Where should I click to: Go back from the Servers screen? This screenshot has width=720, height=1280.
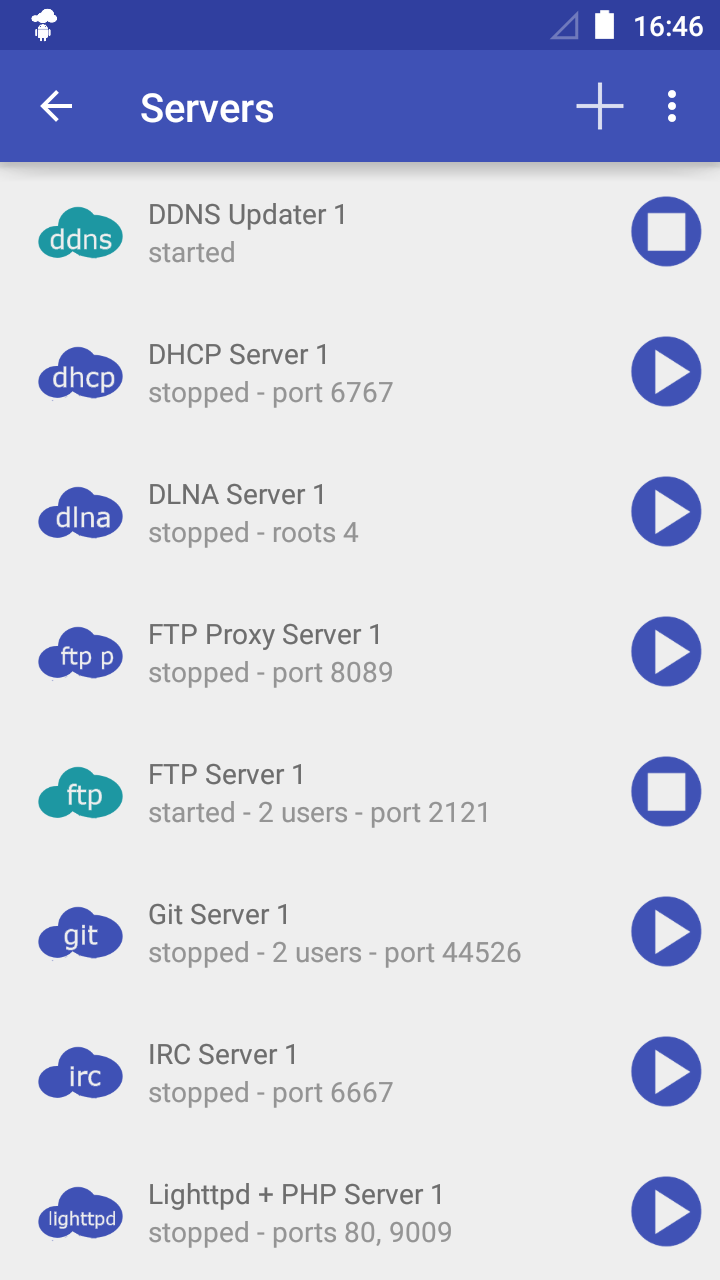pyautogui.click(x=56, y=107)
